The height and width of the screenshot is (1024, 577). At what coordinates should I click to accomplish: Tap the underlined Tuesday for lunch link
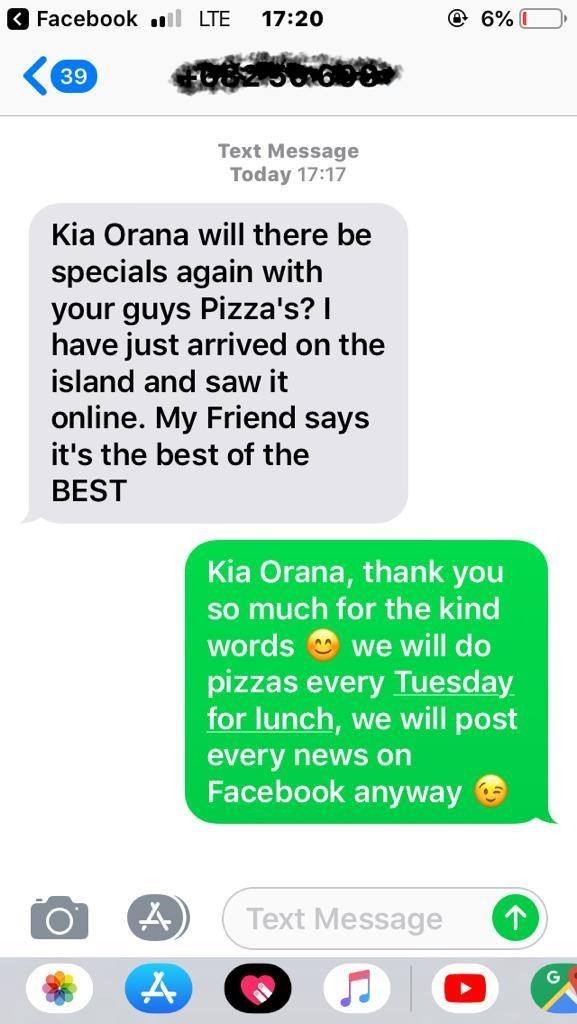pyautogui.click(x=360, y=701)
